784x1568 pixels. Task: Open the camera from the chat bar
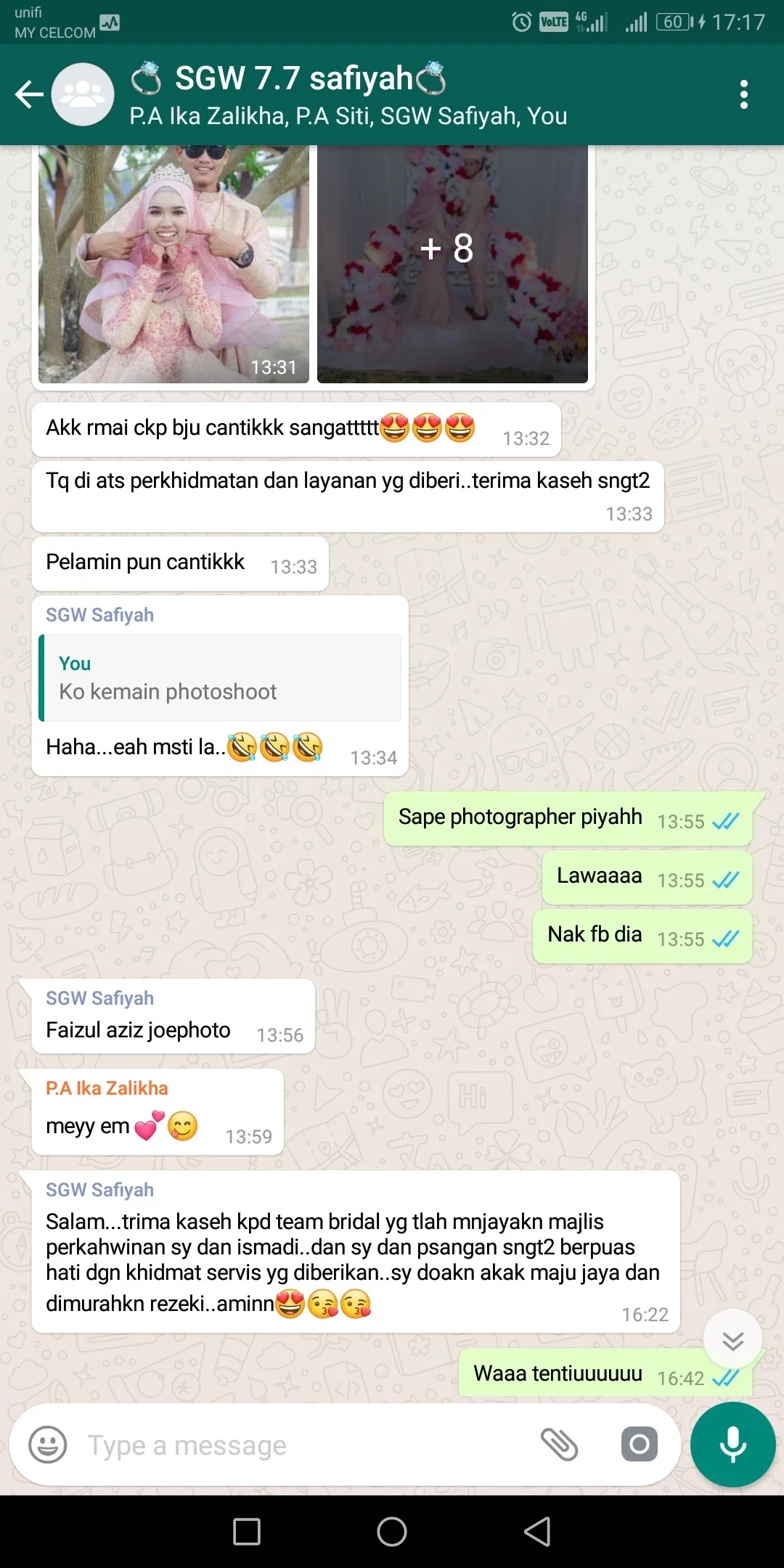(640, 1445)
